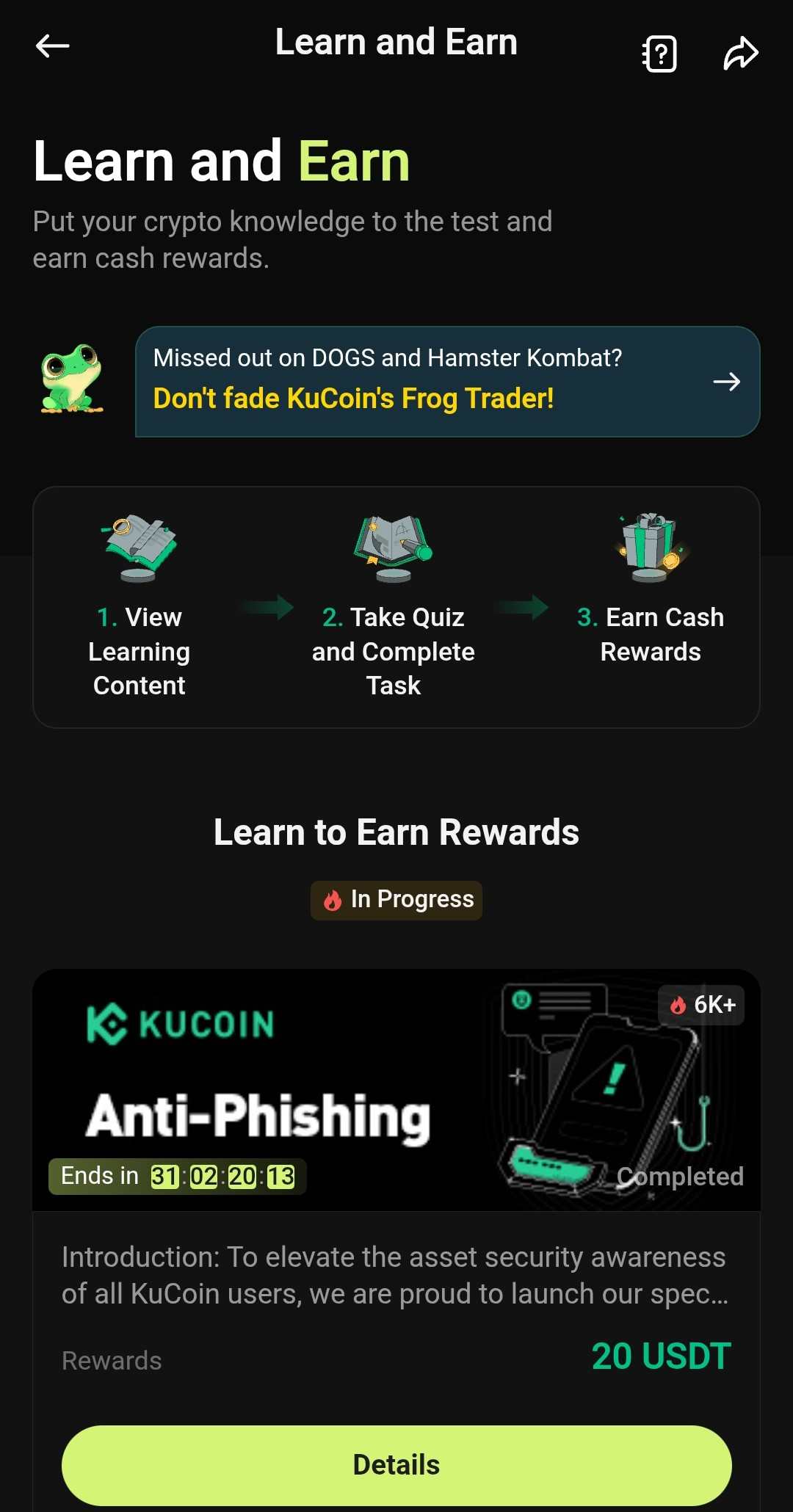Screen dimensions: 793x1512
Task: Open the help guide icon
Action: [x=659, y=54]
